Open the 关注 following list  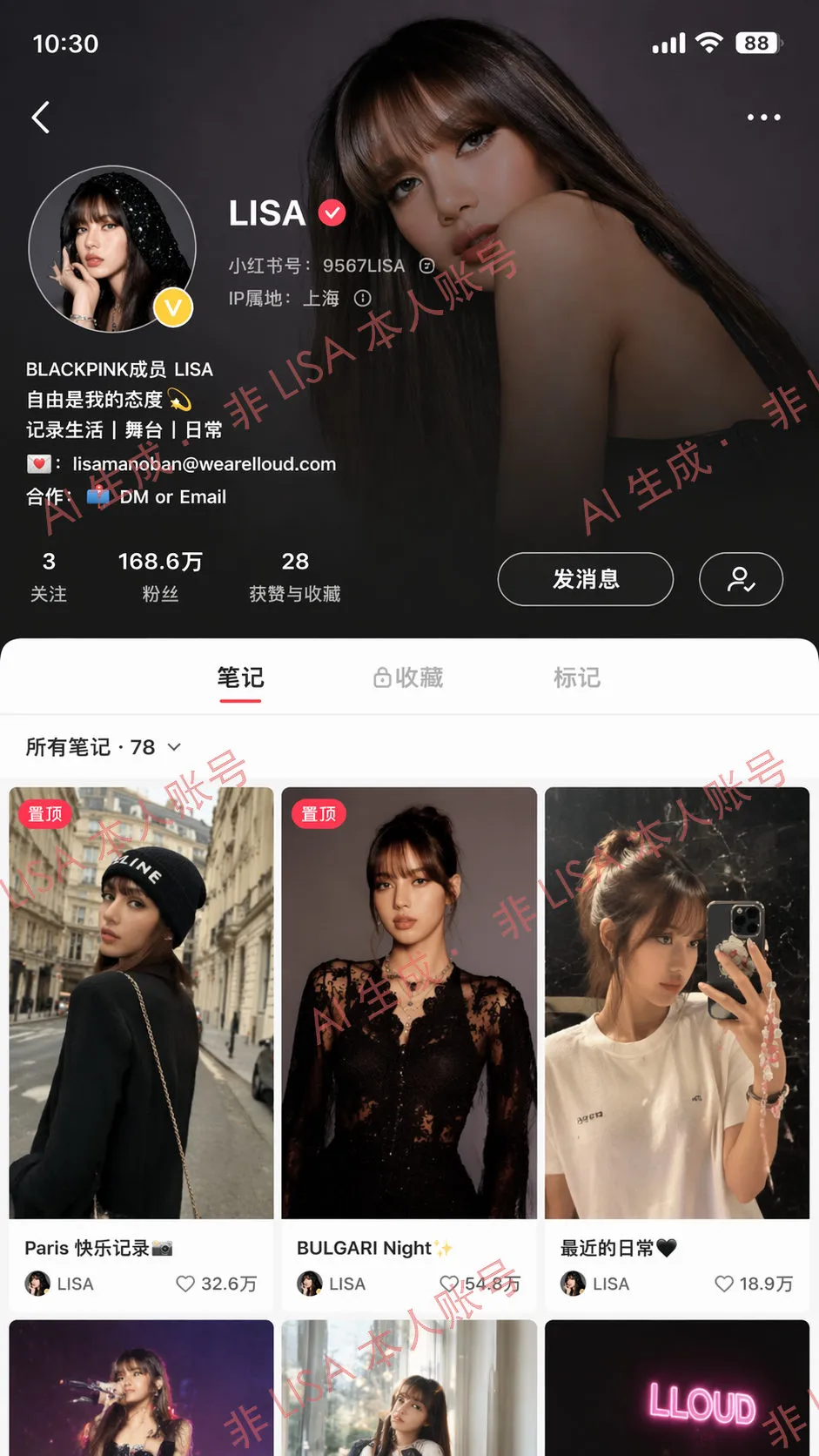pyautogui.click(x=49, y=576)
